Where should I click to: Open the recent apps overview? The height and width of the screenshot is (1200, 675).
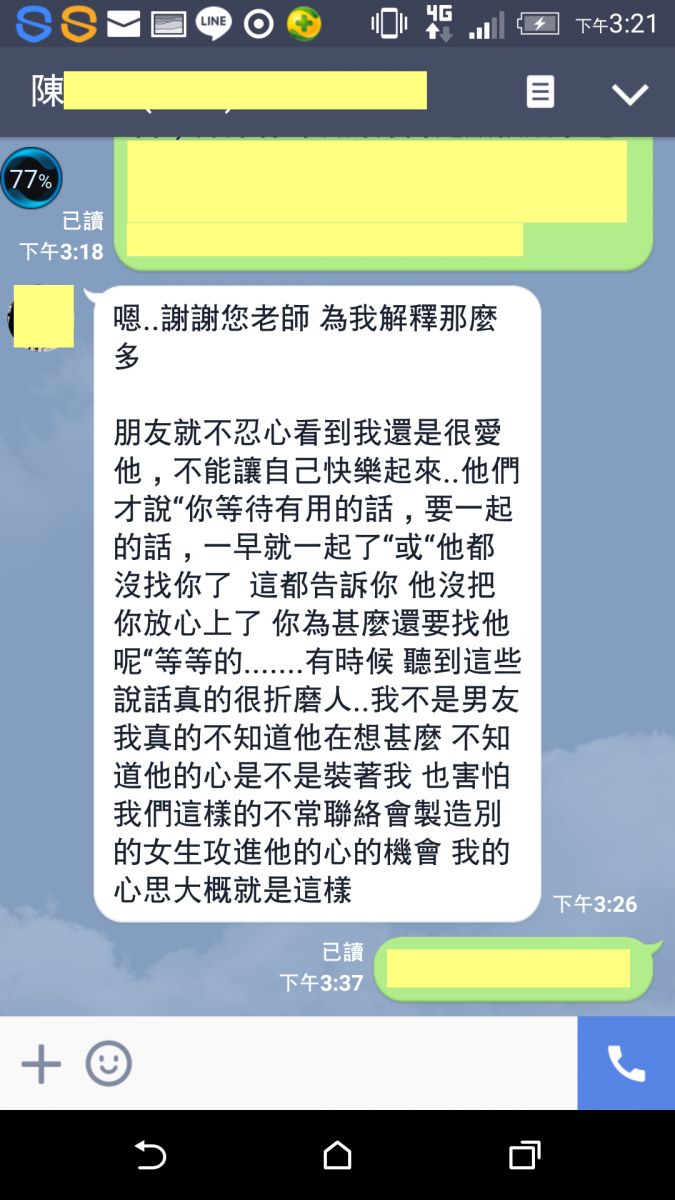[x=524, y=1156]
